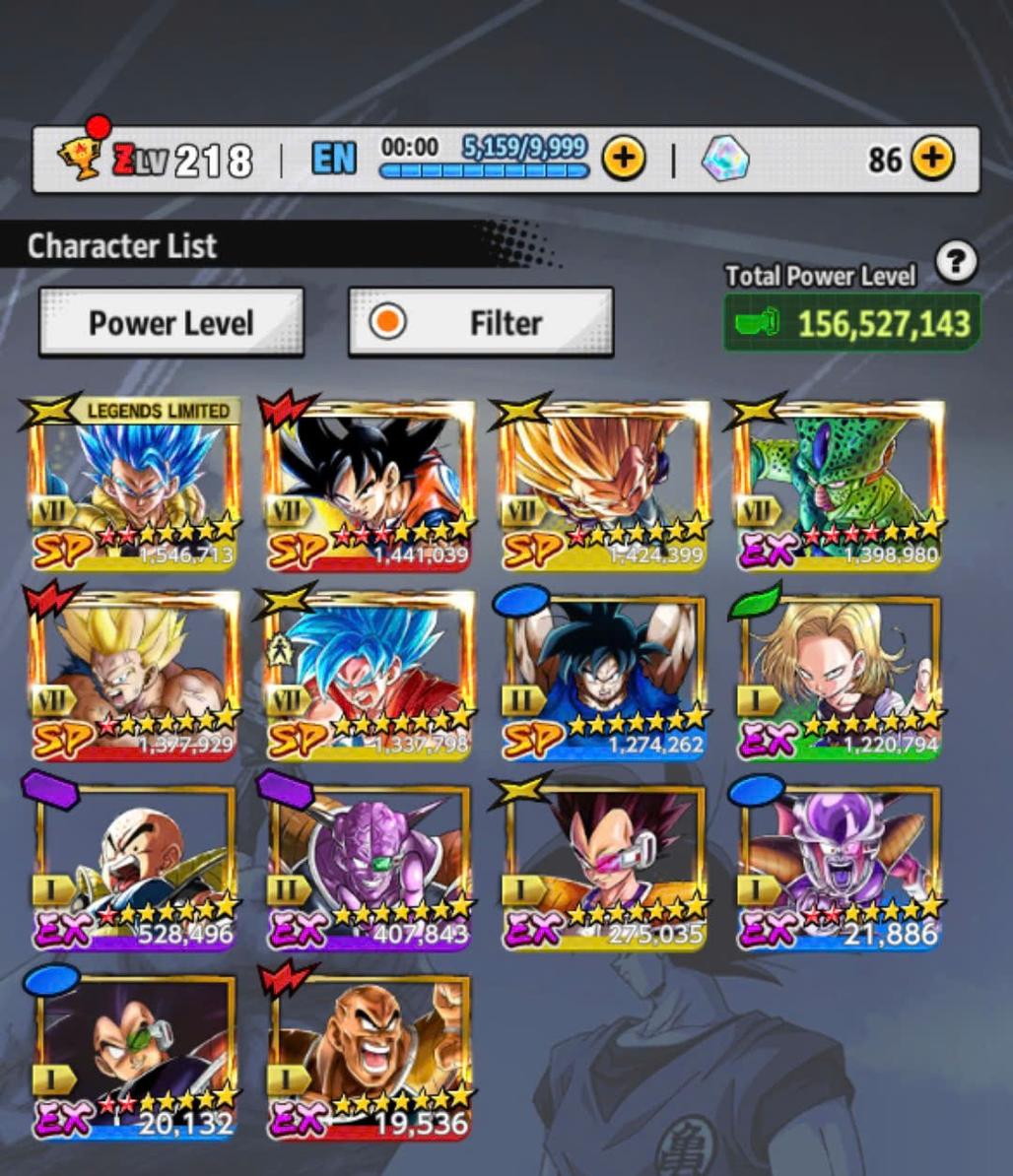Open the character with 1,377,929 power

click(x=134, y=675)
